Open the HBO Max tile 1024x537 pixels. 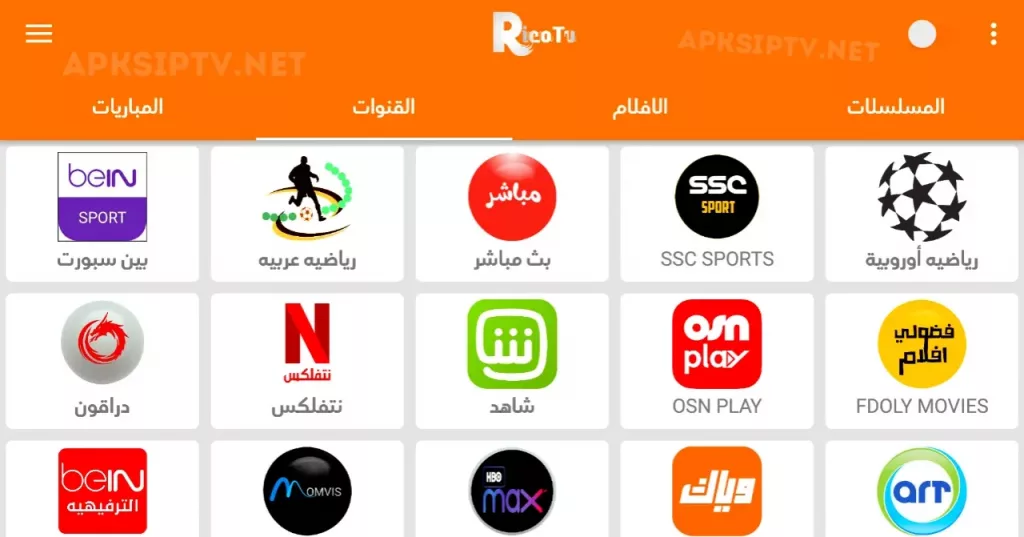click(x=512, y=490)
